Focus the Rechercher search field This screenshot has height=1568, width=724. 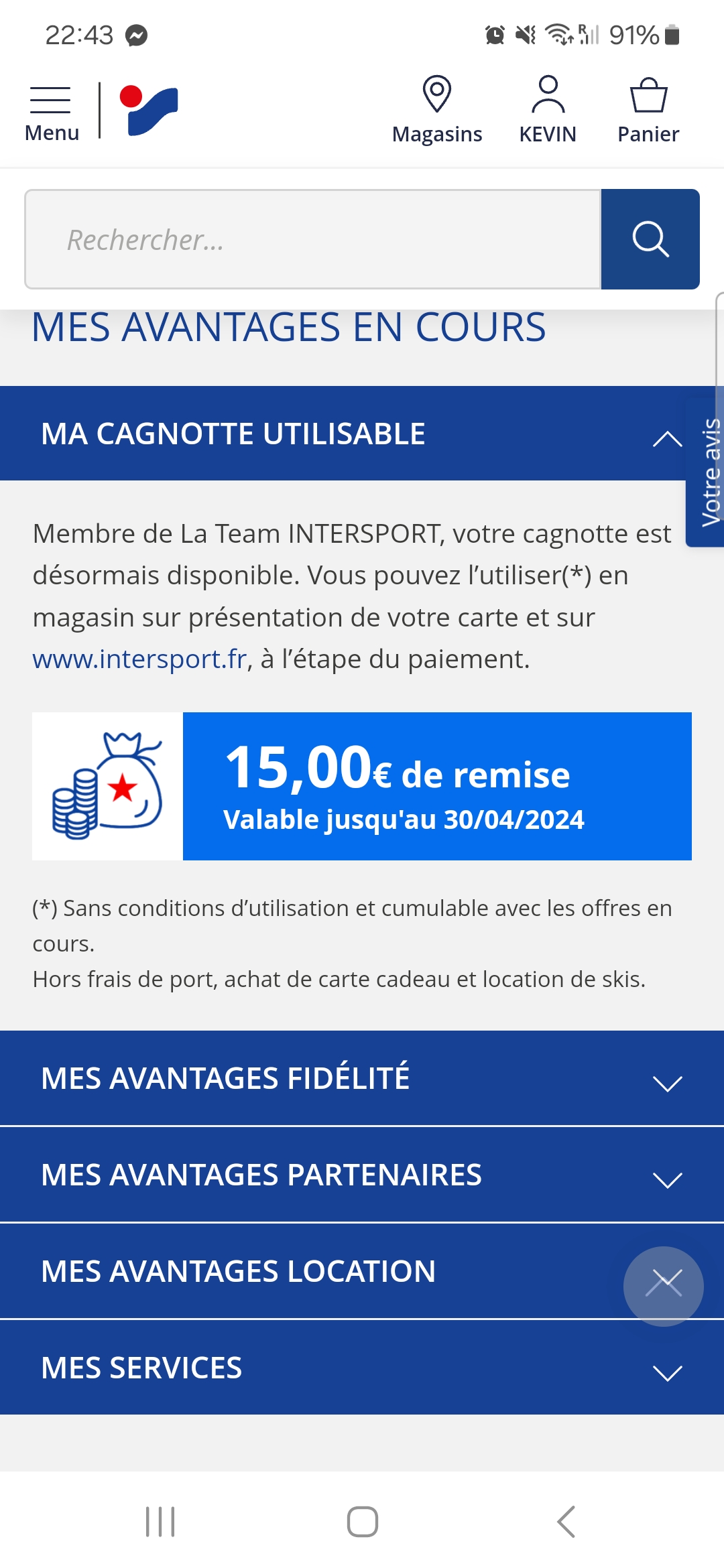[312, 239]
